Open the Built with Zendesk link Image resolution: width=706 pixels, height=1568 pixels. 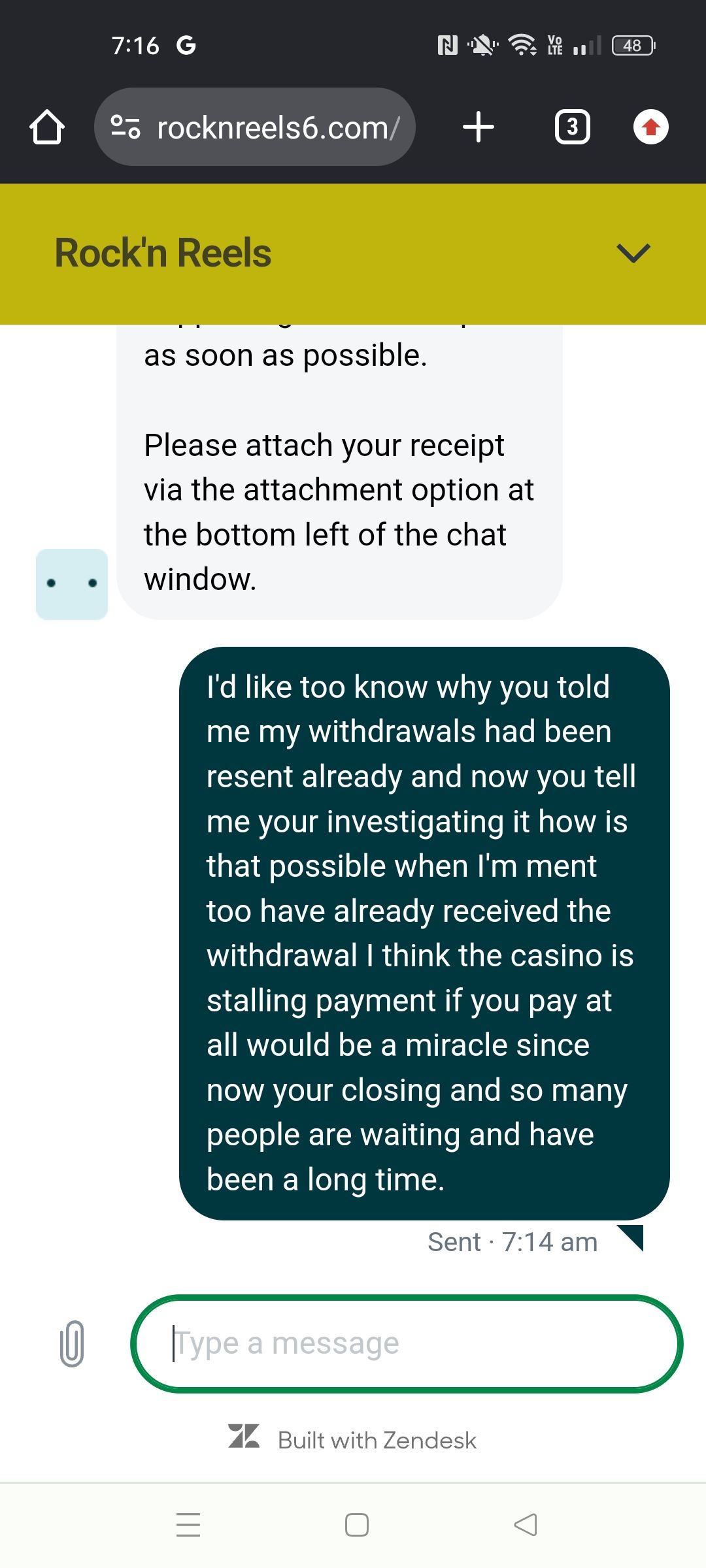tap(353, 1440)
